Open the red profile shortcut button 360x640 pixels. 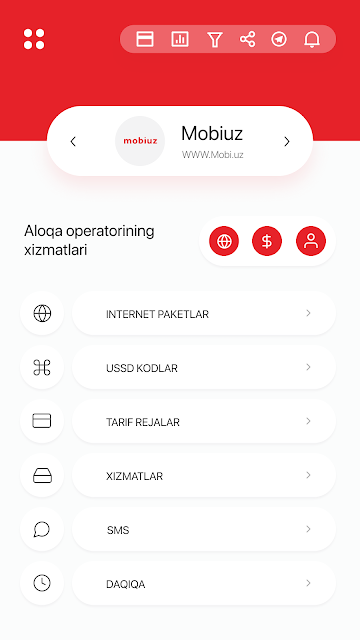point(311,241)
